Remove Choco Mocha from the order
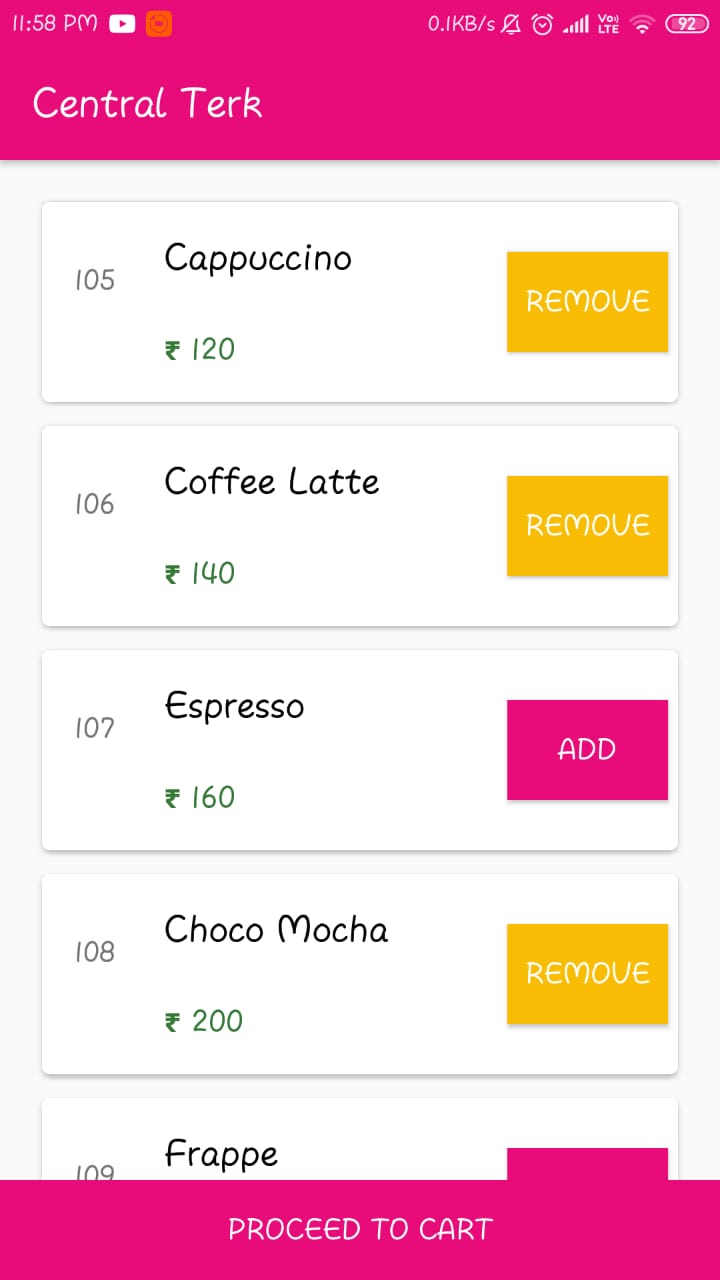This screenshot has height=1280, width=720. pos(587,974)
